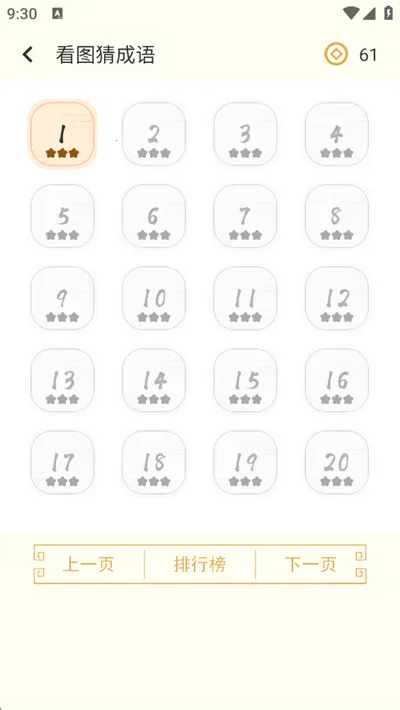Open level 3 tile
Screen dimensions: 400x710
pos(246,134)
